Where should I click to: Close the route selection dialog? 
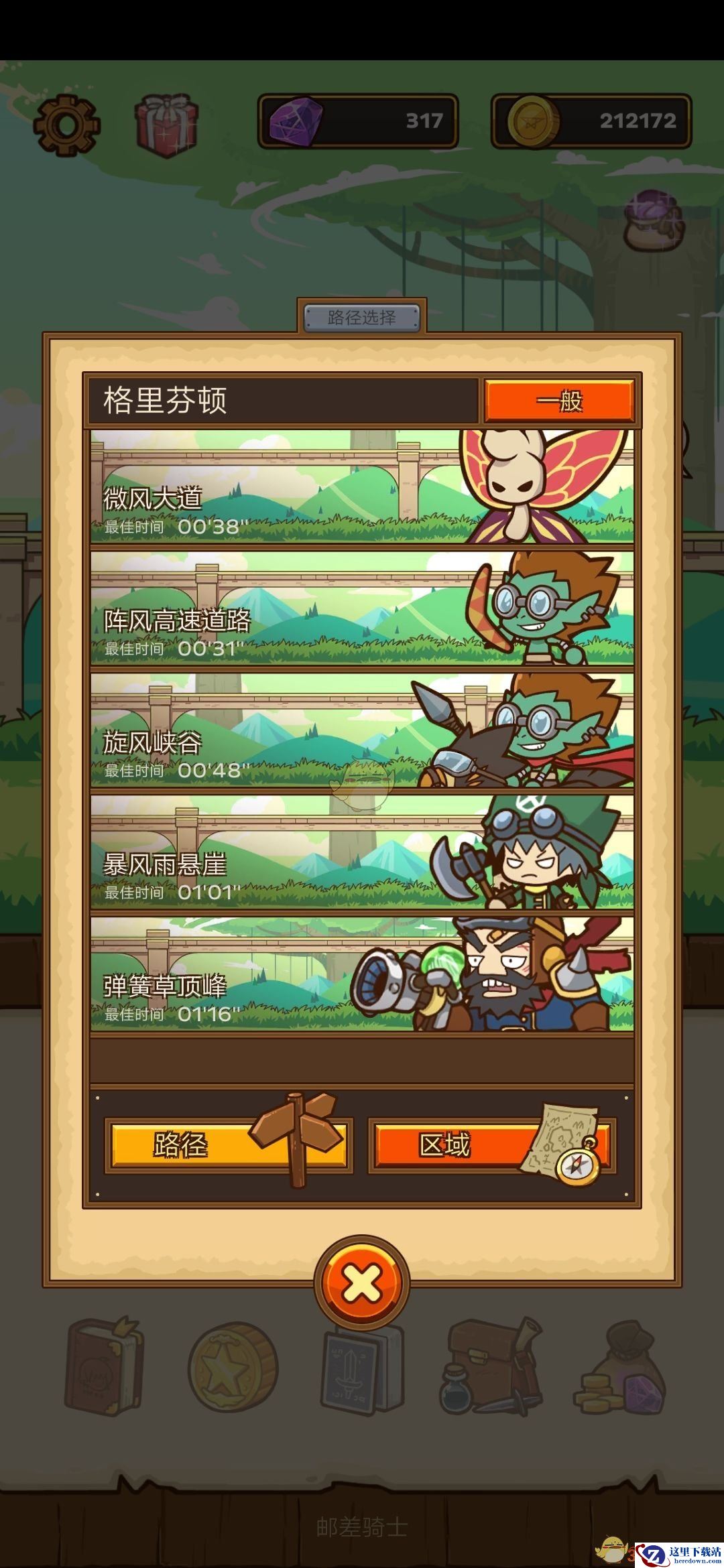(361, 1283)
